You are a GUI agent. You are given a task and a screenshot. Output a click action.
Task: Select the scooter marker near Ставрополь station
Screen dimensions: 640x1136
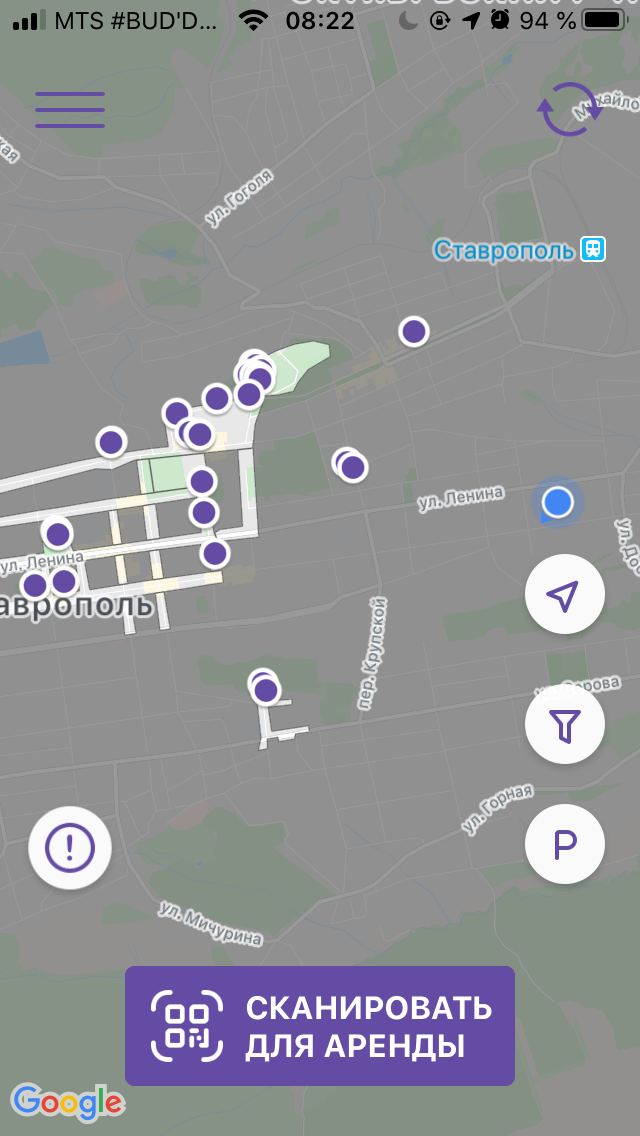coord(414,331)
